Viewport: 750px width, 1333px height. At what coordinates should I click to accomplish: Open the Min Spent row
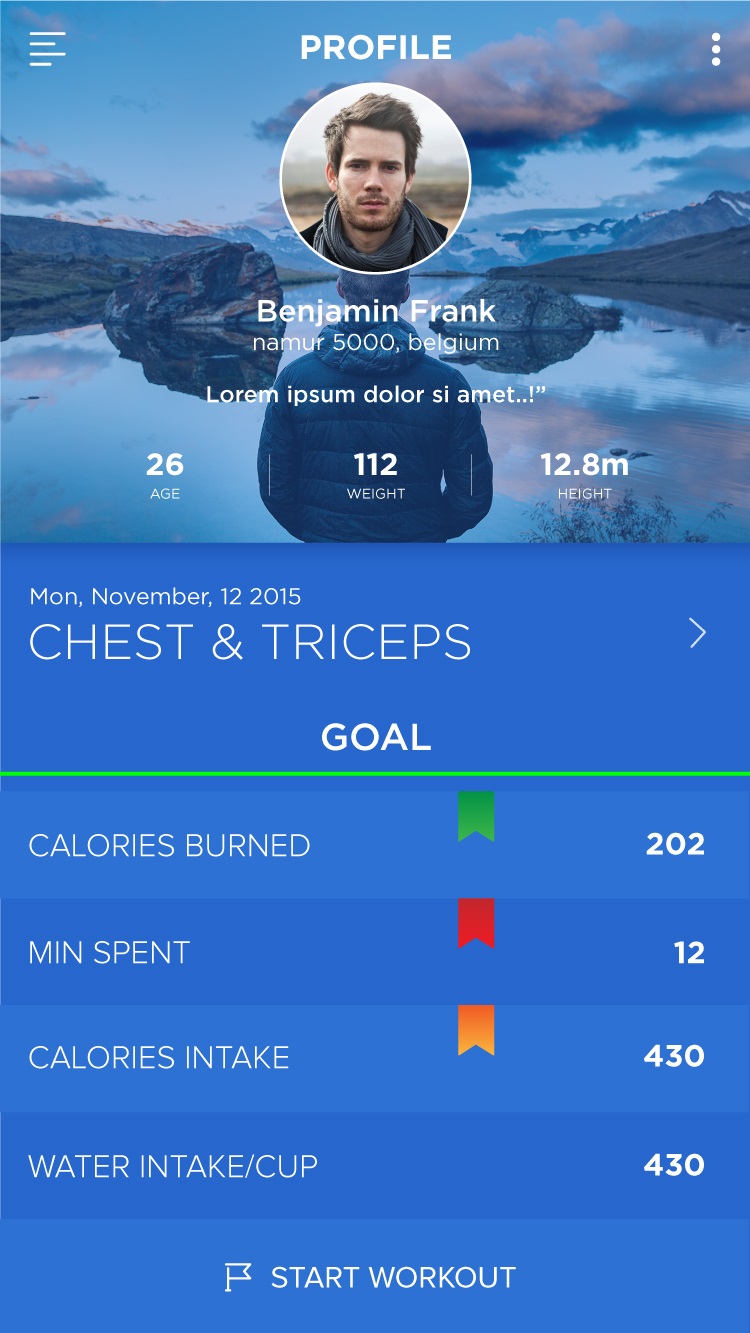375,952
